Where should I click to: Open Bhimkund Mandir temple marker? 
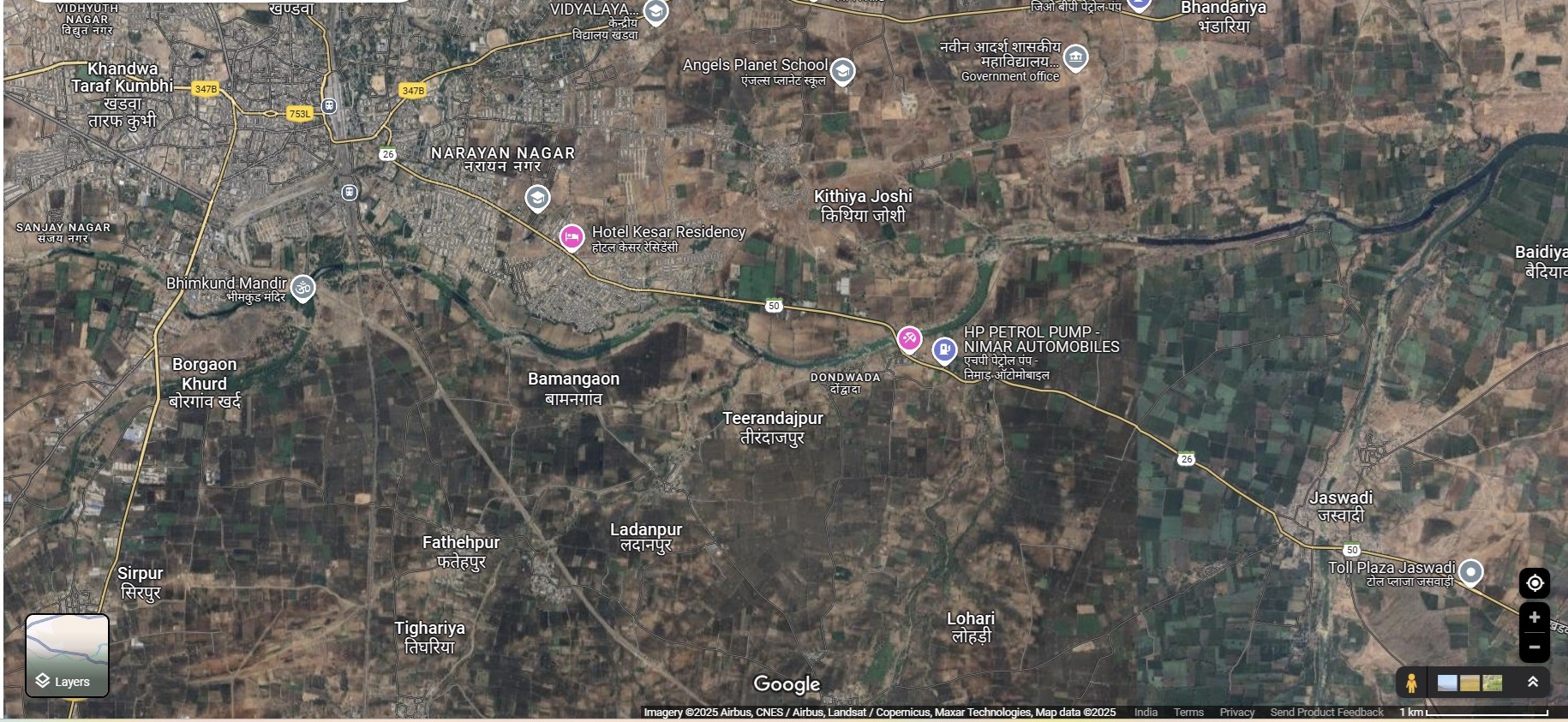[302, 289]
